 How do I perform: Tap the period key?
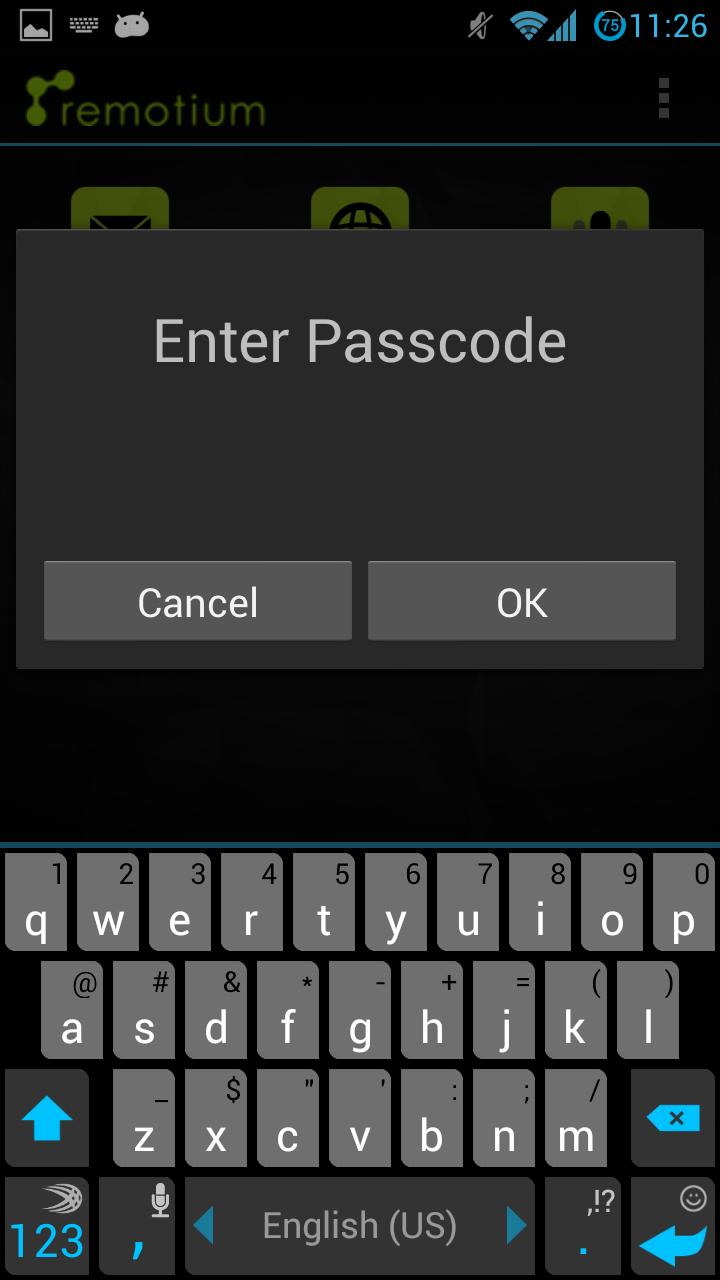point(584,1226)
